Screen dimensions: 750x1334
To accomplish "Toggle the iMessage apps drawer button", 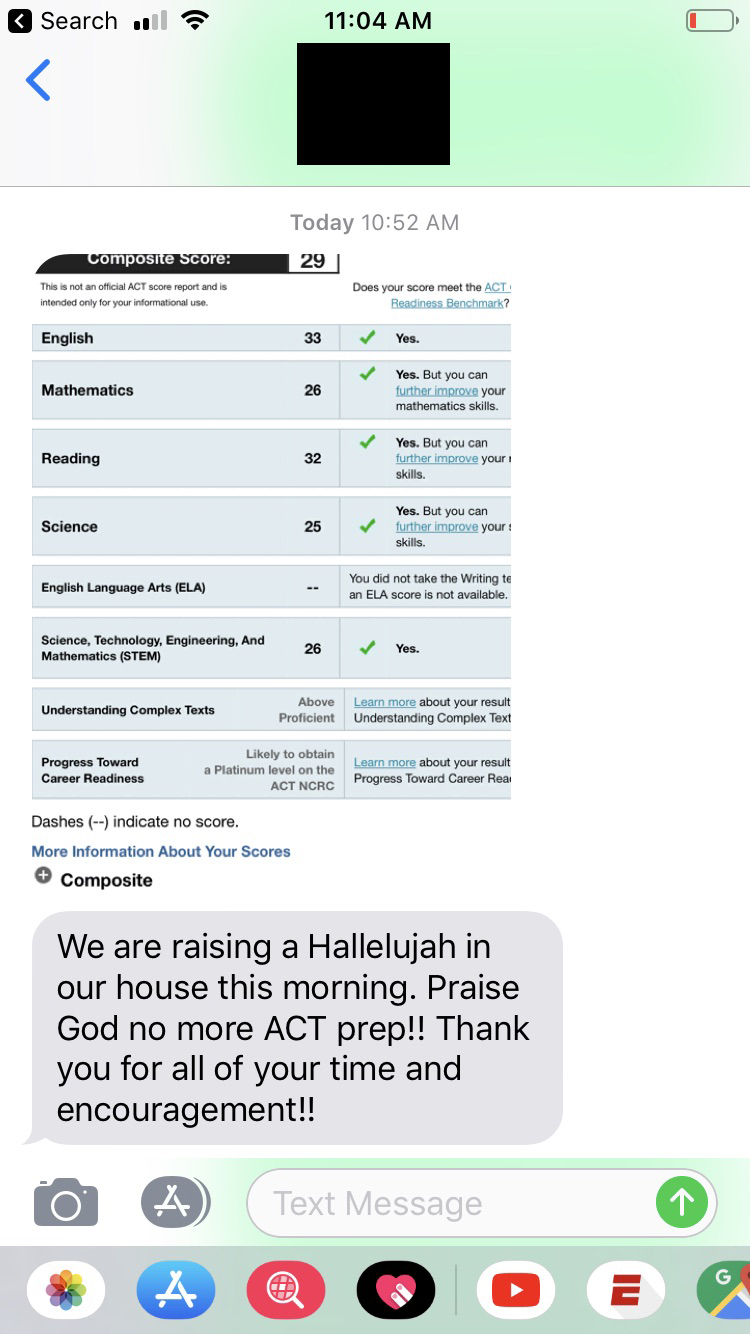I will (175, 1202).
